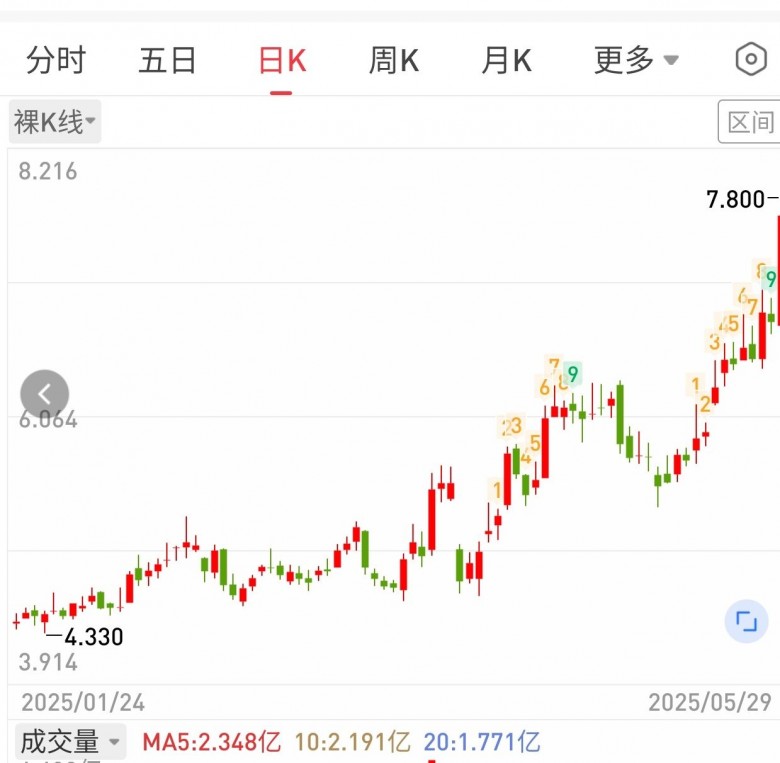This screenshot has height=763, width=780.
Task: Open the 成交量 indicator dropdown
Action: [68, 742]
